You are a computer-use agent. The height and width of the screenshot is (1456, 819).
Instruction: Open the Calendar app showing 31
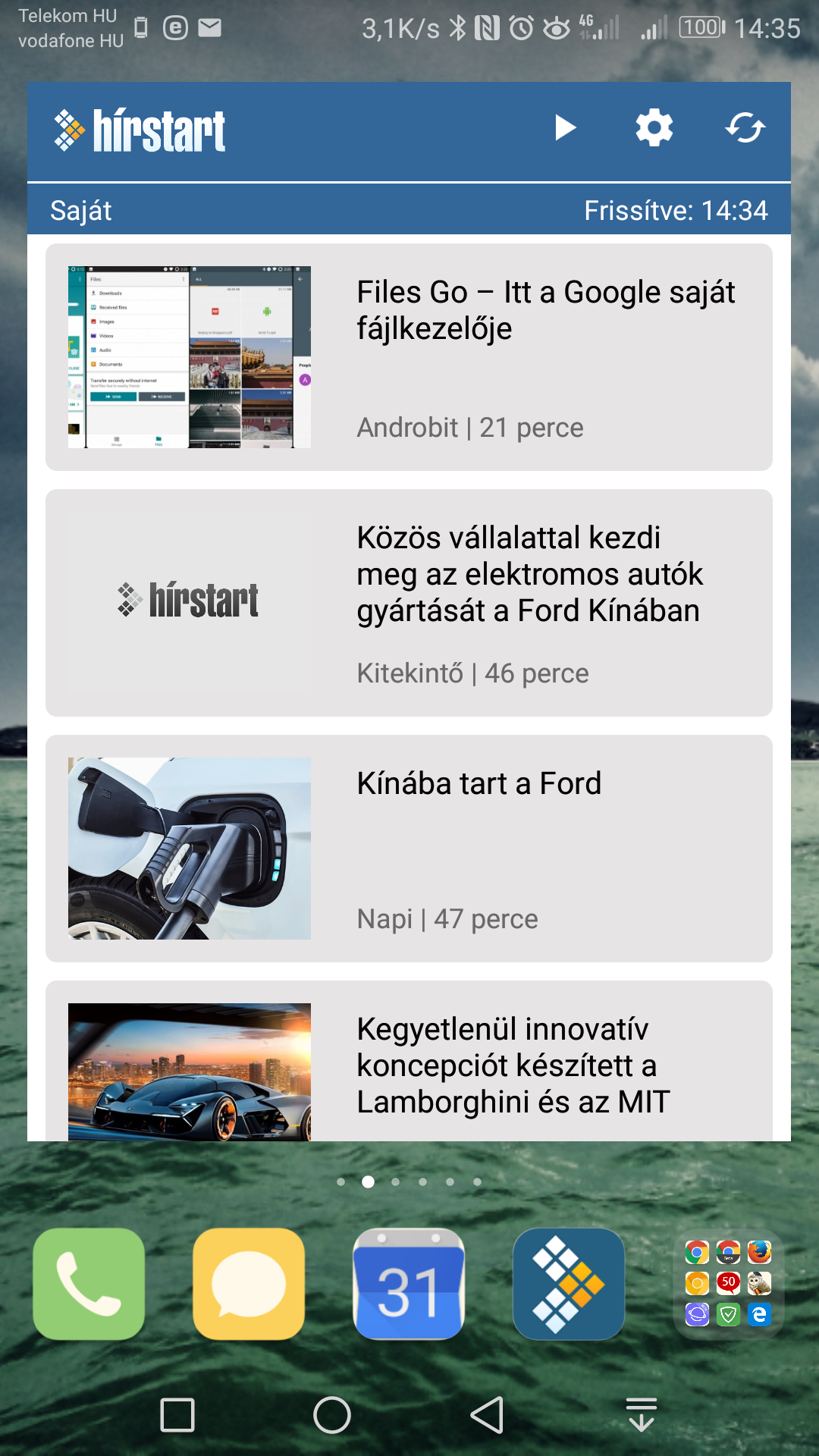(x=409, y=1284)
